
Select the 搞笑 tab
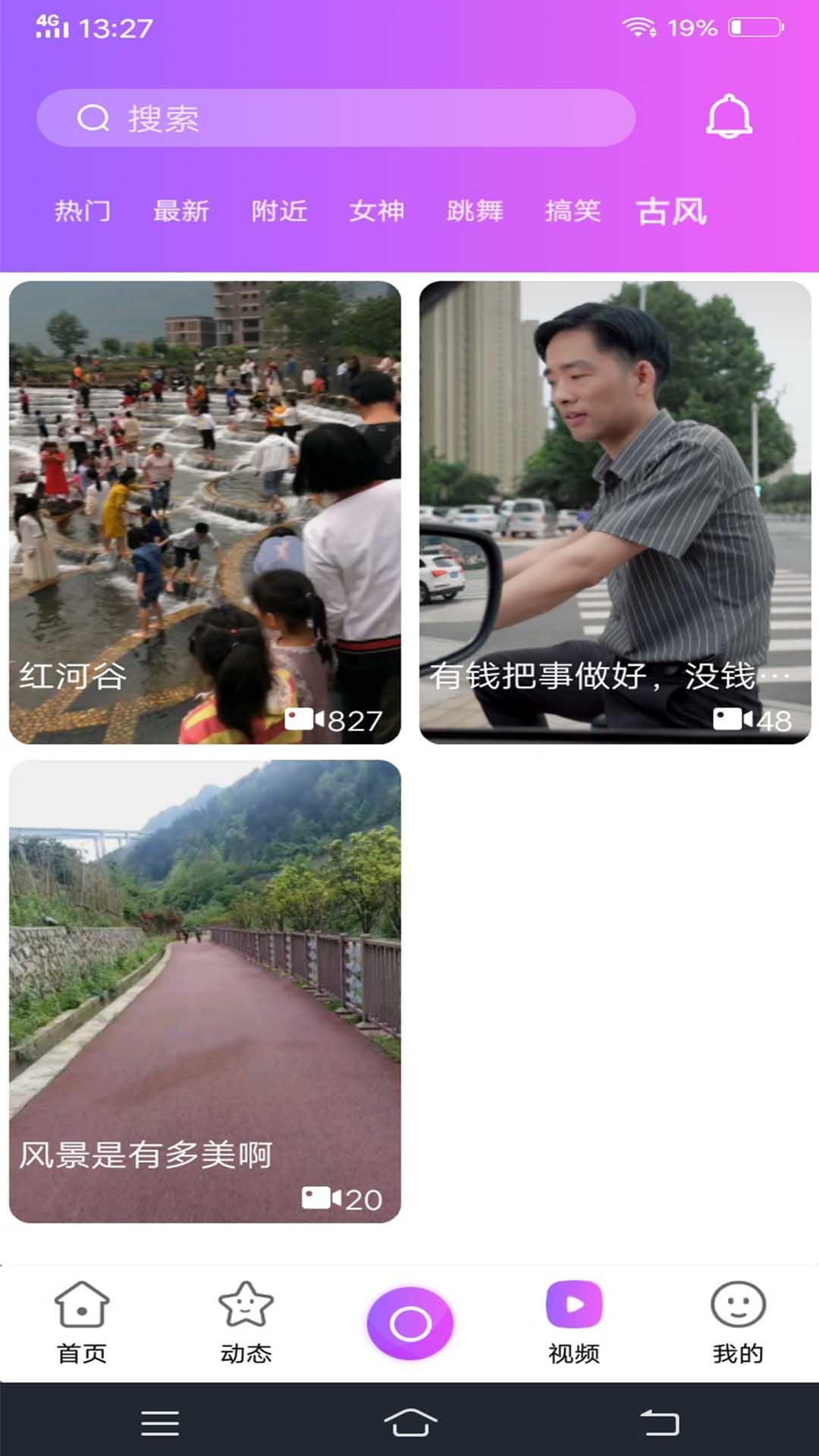point(573,211)
